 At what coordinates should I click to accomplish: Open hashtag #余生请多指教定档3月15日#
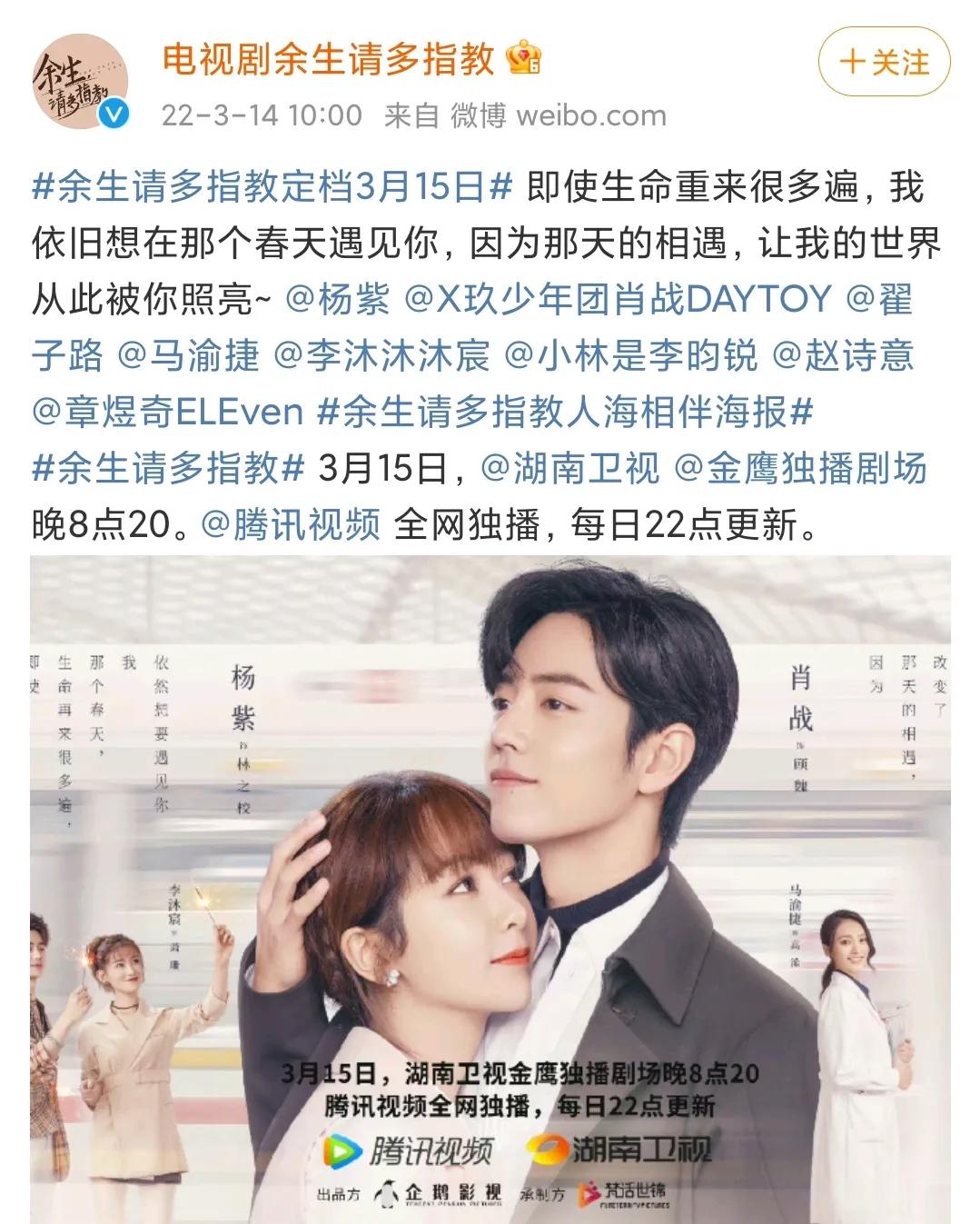pos(272,187)
